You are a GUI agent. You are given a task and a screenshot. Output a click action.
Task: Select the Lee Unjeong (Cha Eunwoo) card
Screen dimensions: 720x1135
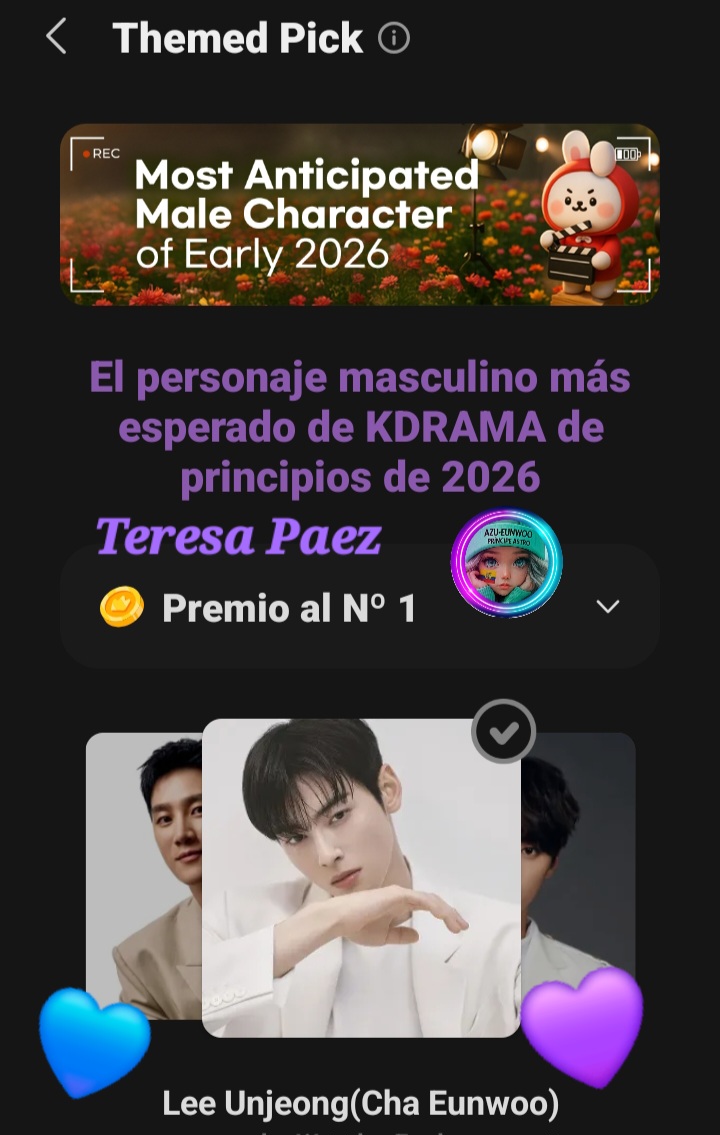tap(361, 878)
